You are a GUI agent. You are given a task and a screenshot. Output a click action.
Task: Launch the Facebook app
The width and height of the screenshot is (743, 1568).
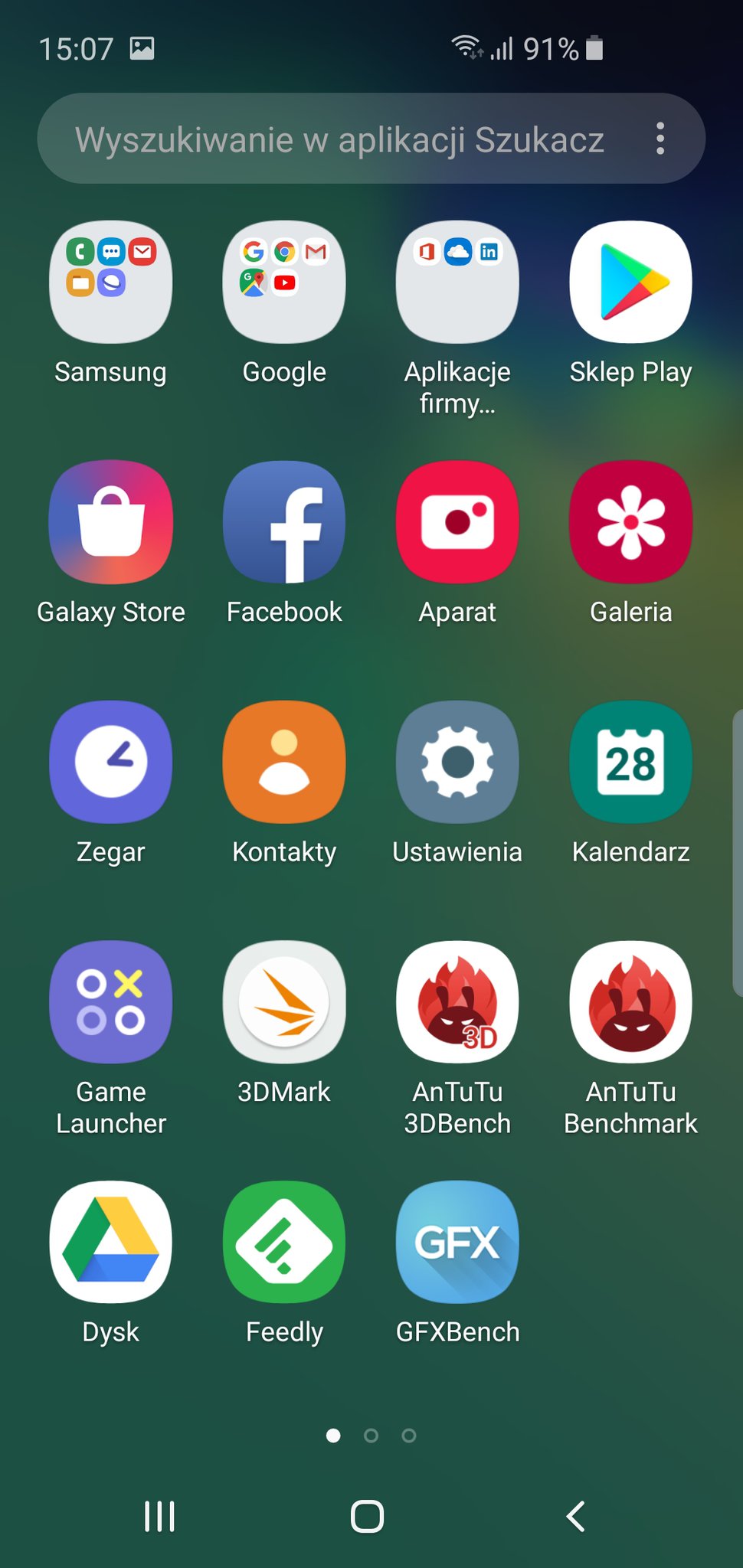[284, 522]
